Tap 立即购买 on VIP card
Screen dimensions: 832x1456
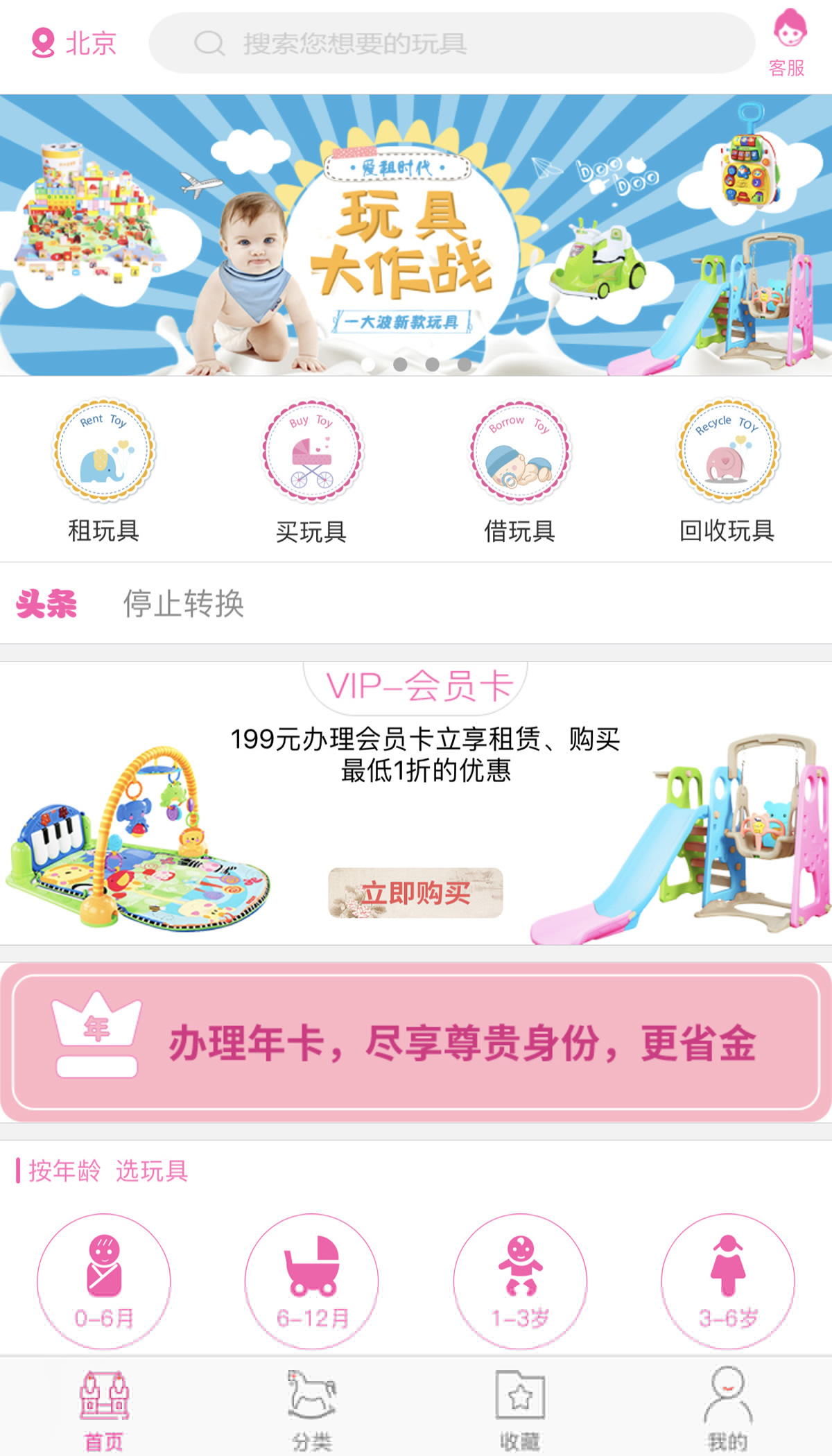[415, 893]
